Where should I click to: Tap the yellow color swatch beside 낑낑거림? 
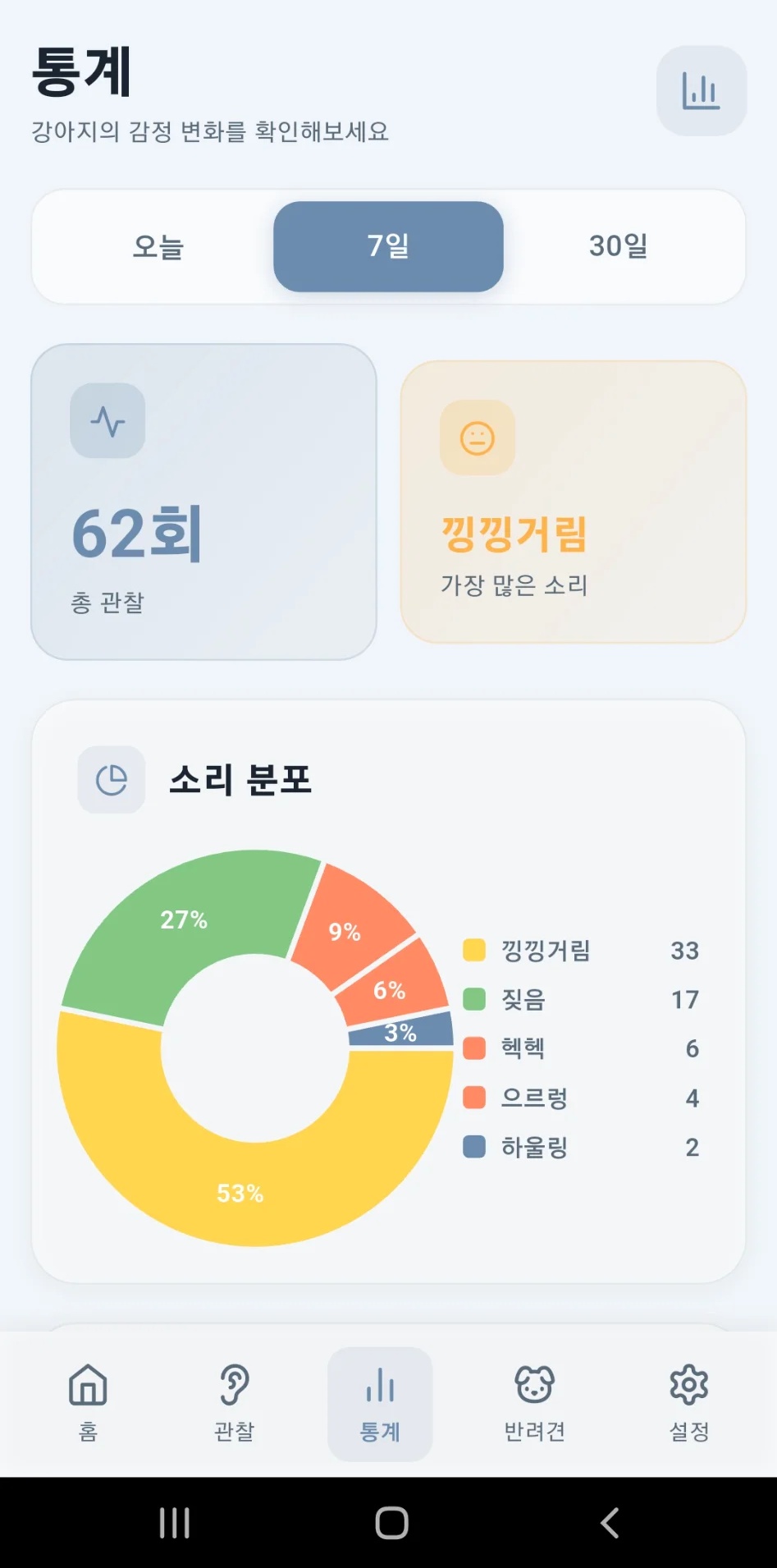tap(474, 951)
